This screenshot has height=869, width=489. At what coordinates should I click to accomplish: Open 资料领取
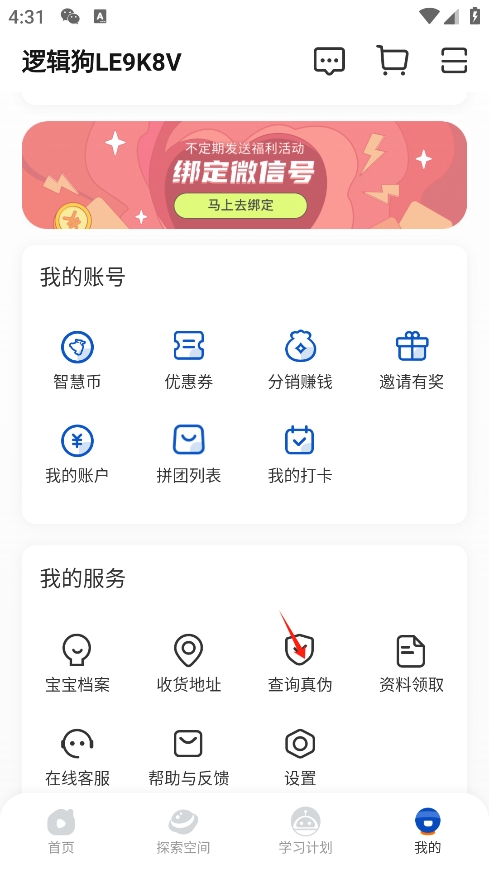tap(411, 664)
